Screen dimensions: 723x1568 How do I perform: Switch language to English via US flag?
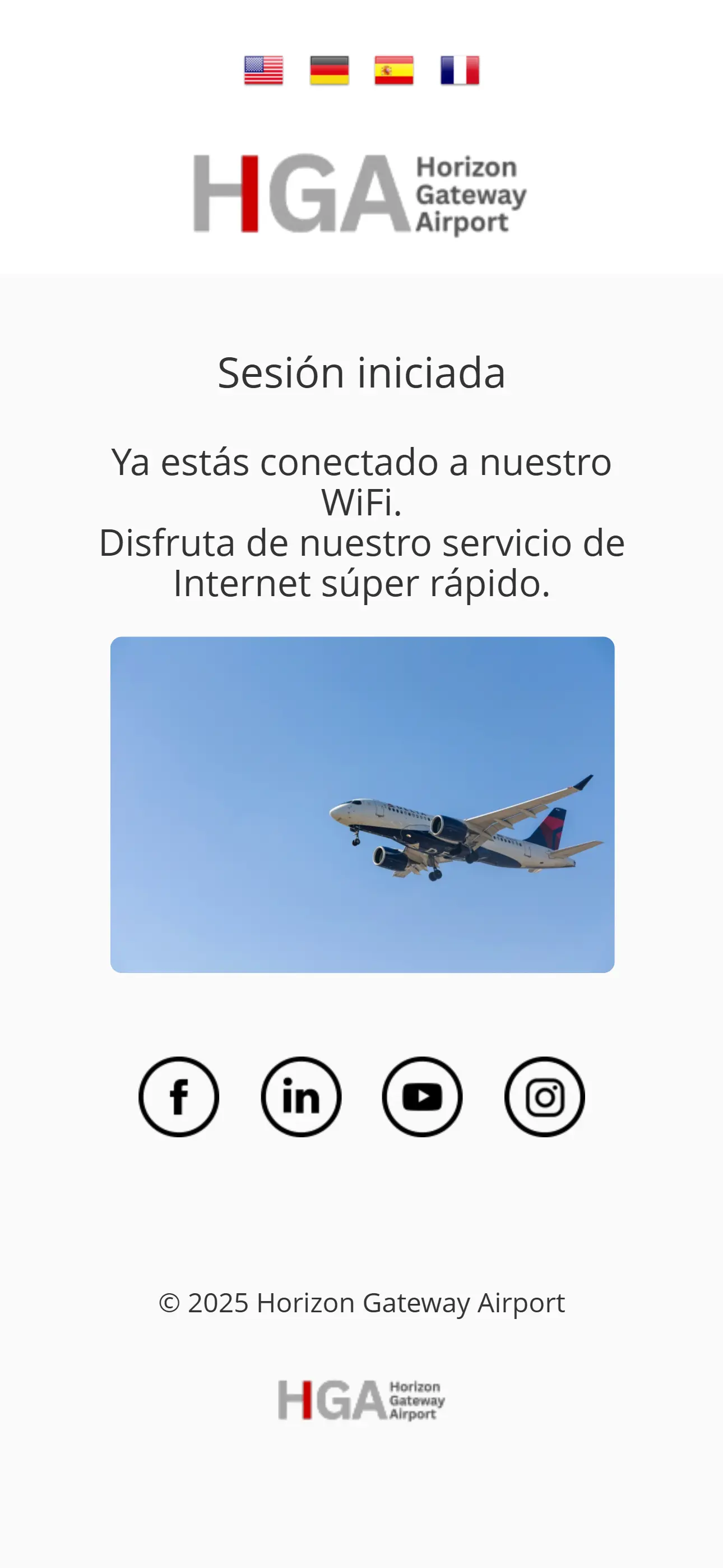pos(263,70)
